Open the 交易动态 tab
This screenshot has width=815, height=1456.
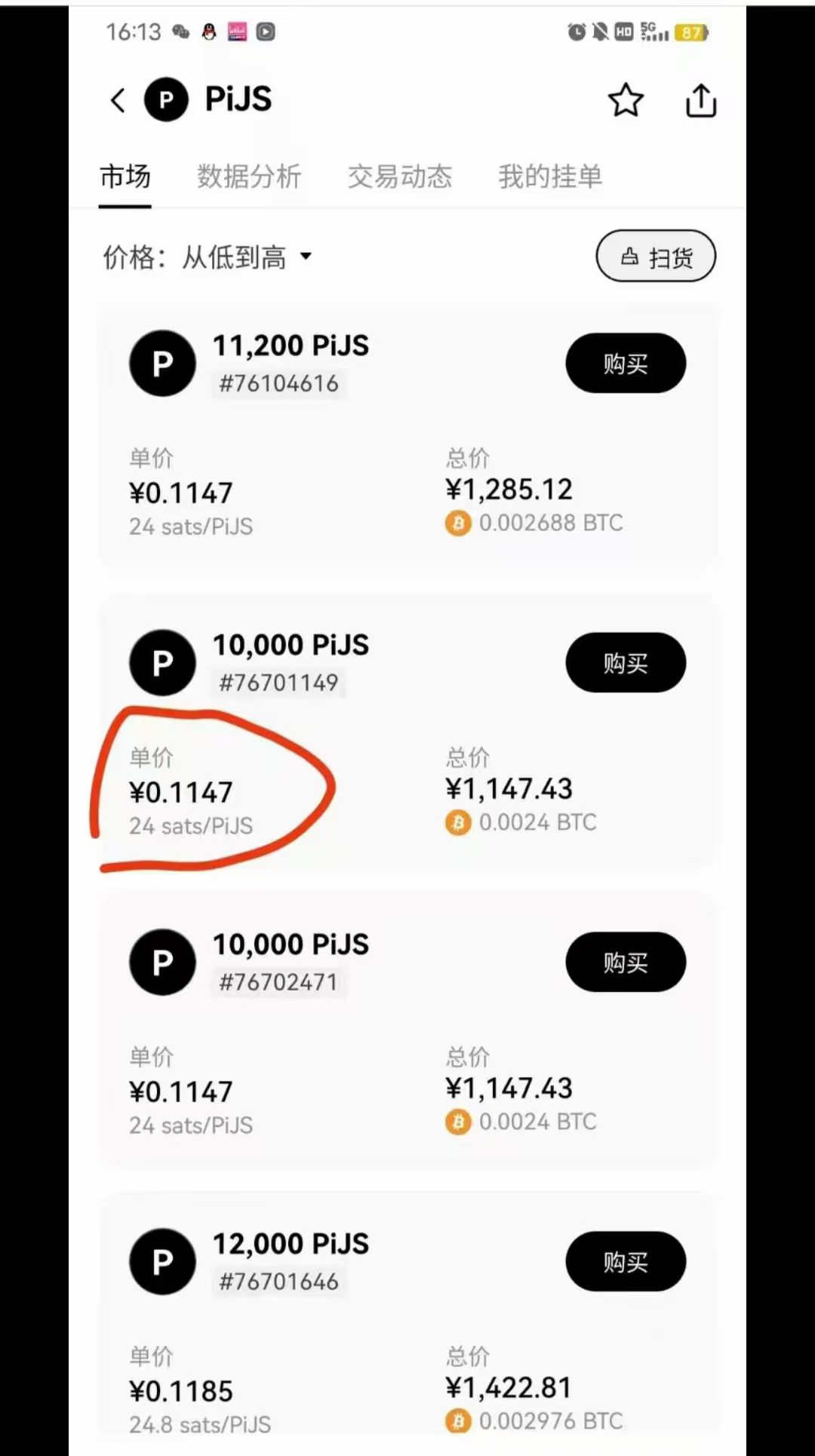399,177
